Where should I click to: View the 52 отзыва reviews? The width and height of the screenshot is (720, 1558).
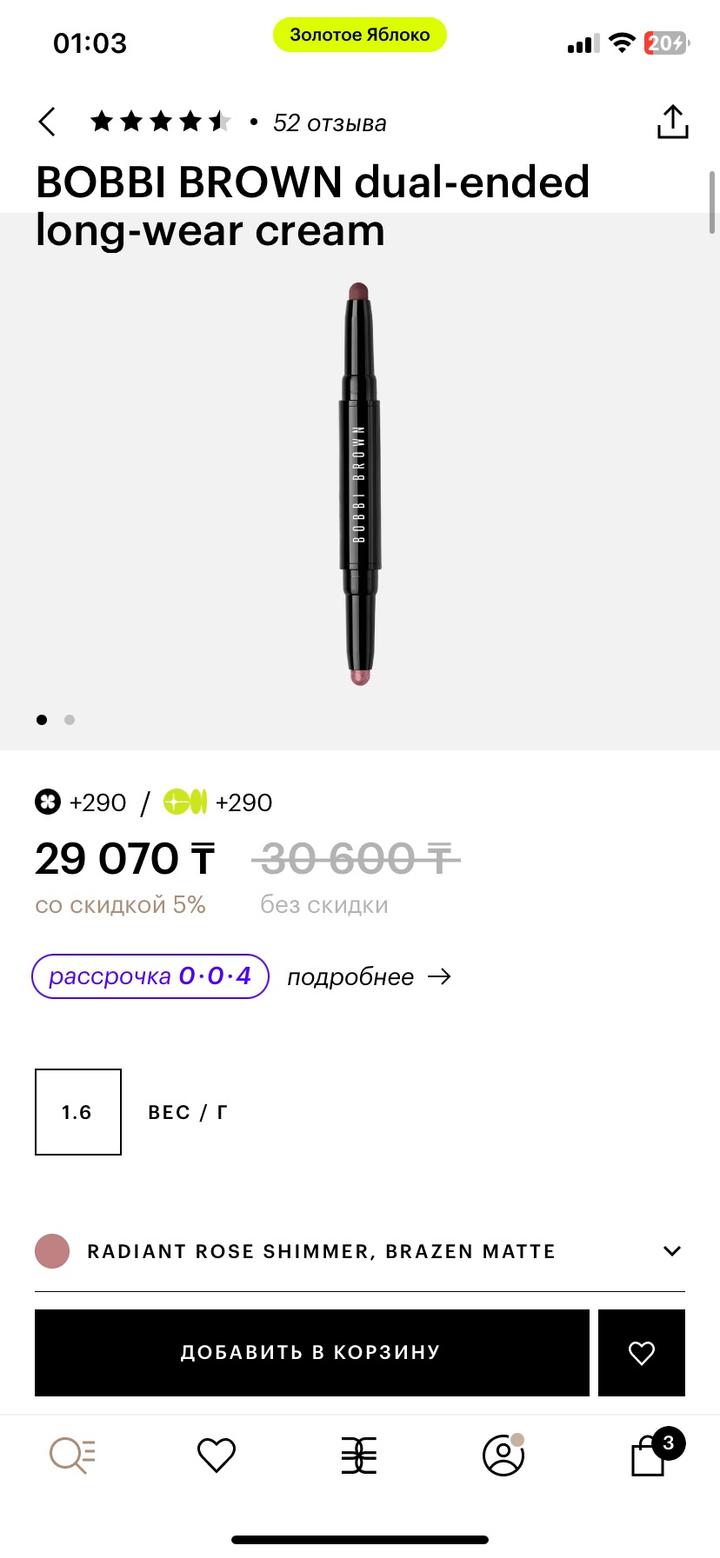click(x=330, y=122)
